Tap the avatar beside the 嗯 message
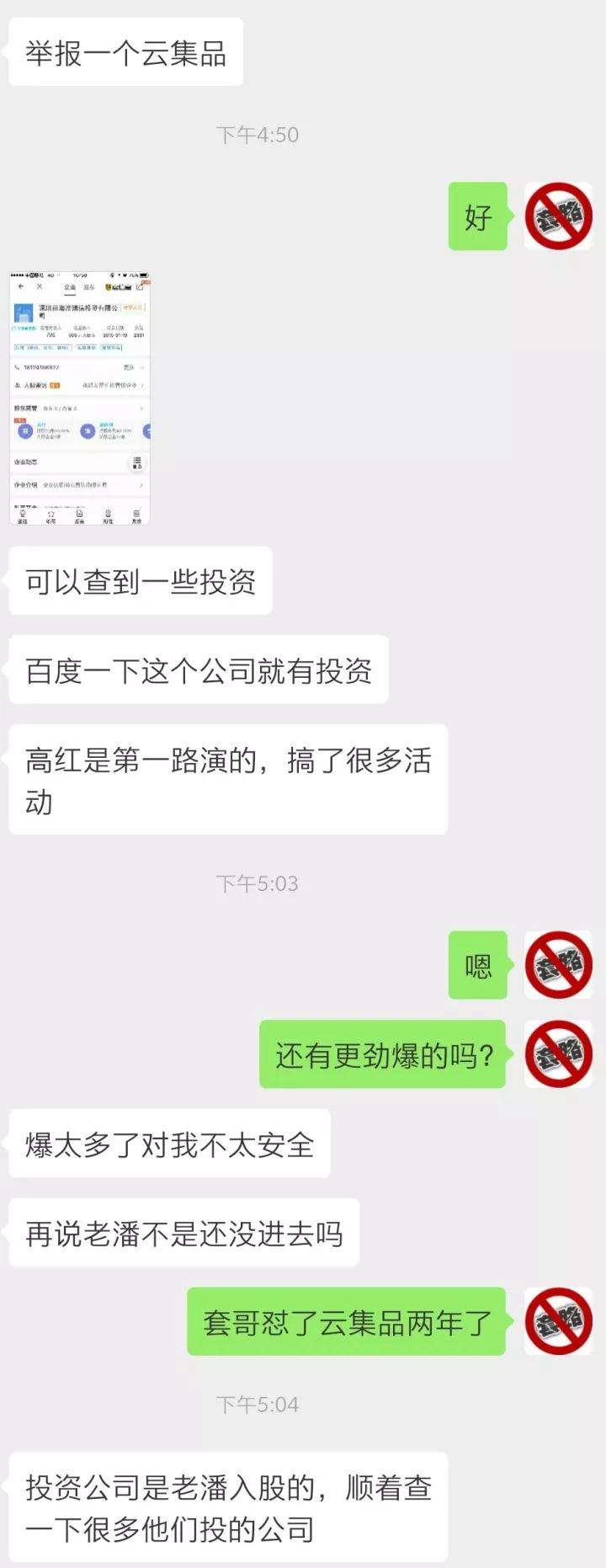The width and height of the screenshot is (606, 1568). coord(558,965)
